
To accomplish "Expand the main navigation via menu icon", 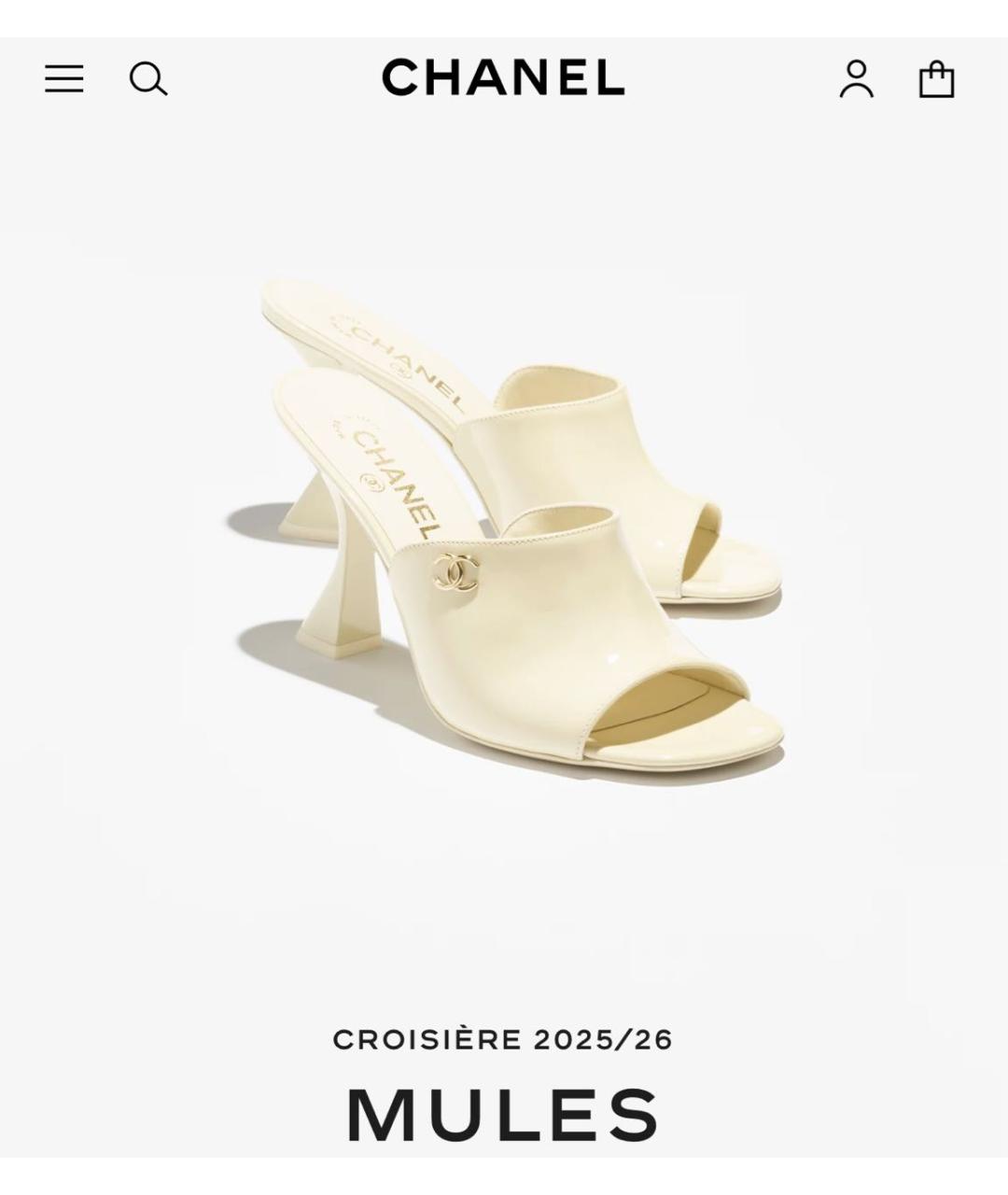I will (x=65, y=79).
